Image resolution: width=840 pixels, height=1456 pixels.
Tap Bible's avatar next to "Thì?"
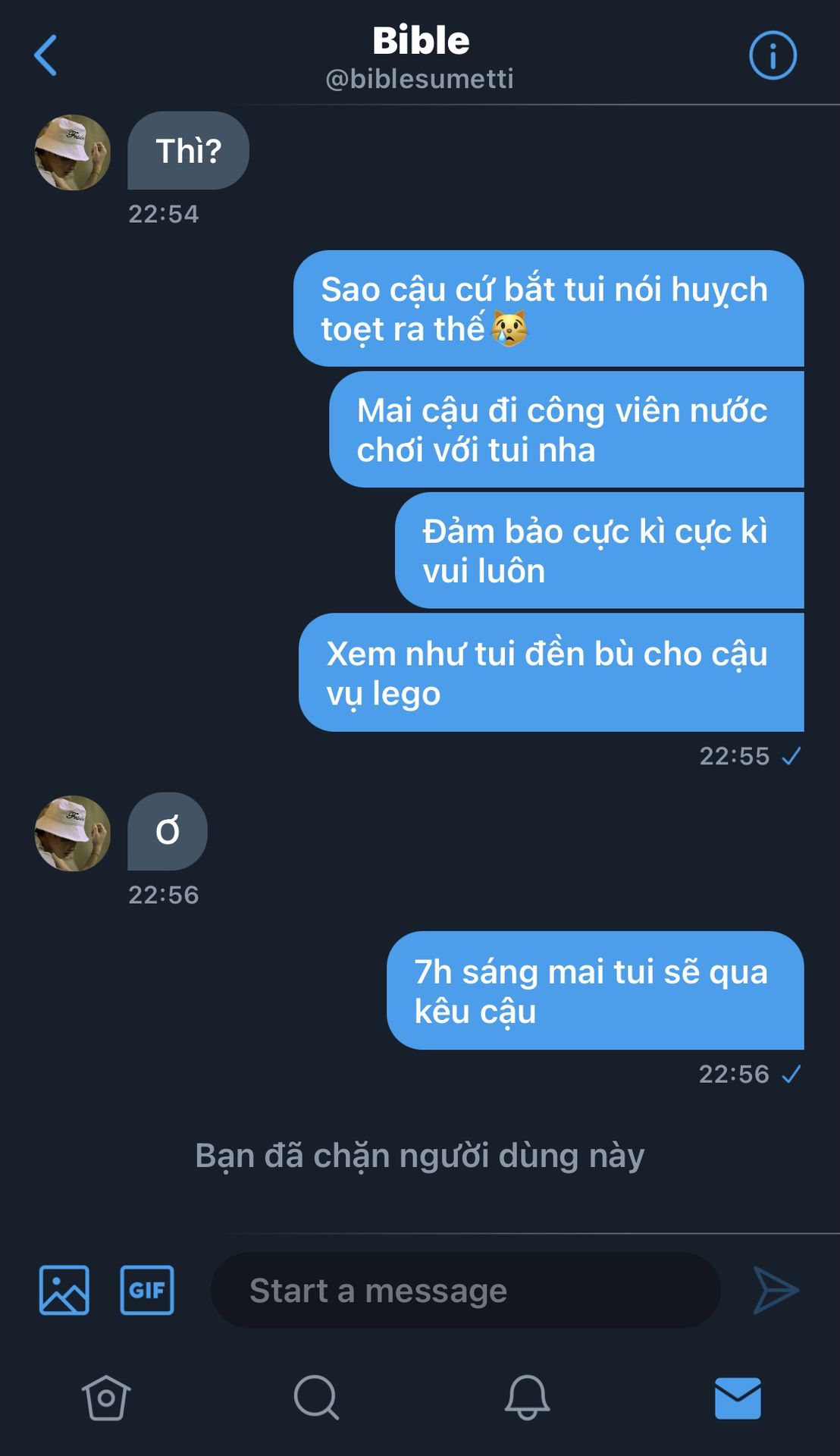click(73, 152)
